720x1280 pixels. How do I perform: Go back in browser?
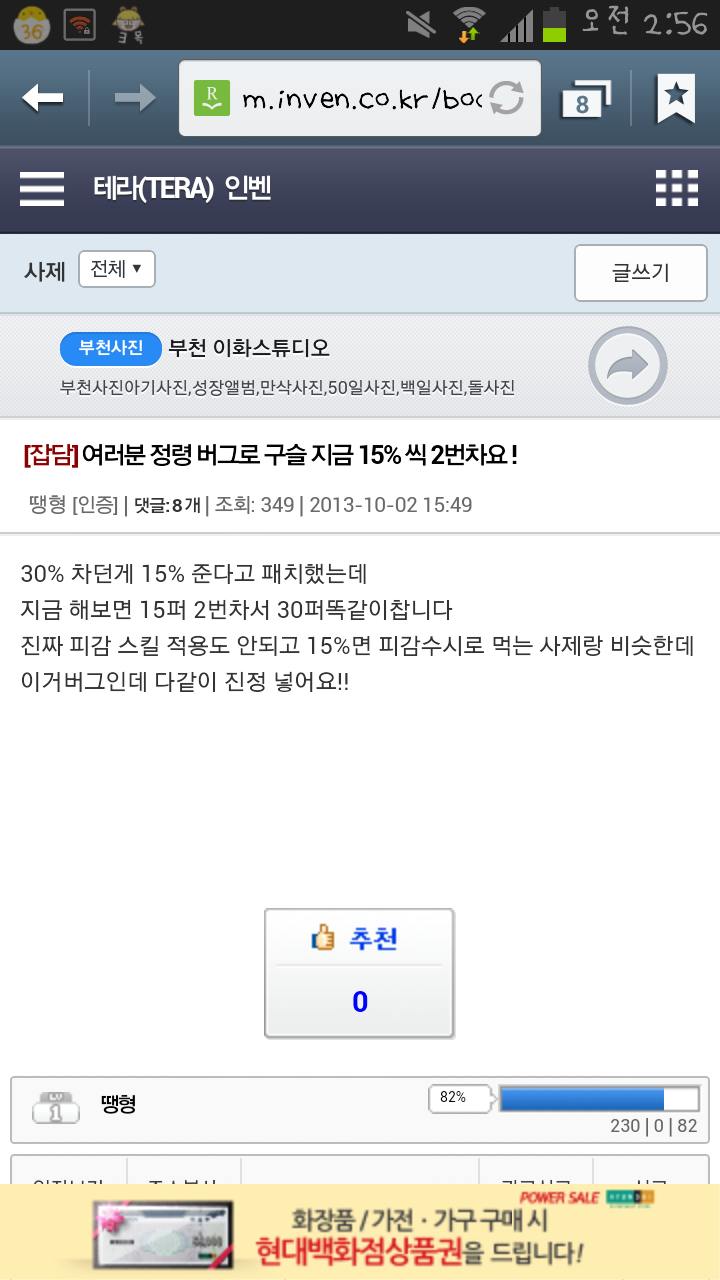[x=42, y=98]
